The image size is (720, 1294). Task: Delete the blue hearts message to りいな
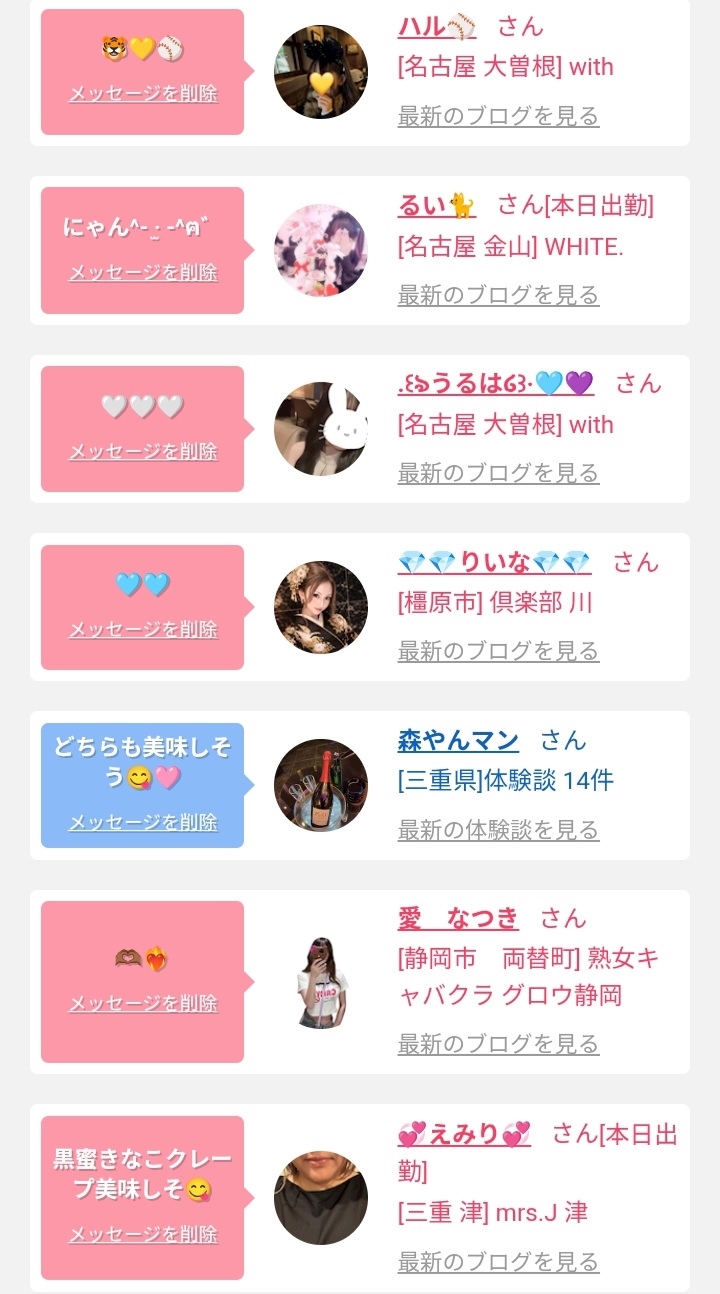tap(143, 629)
